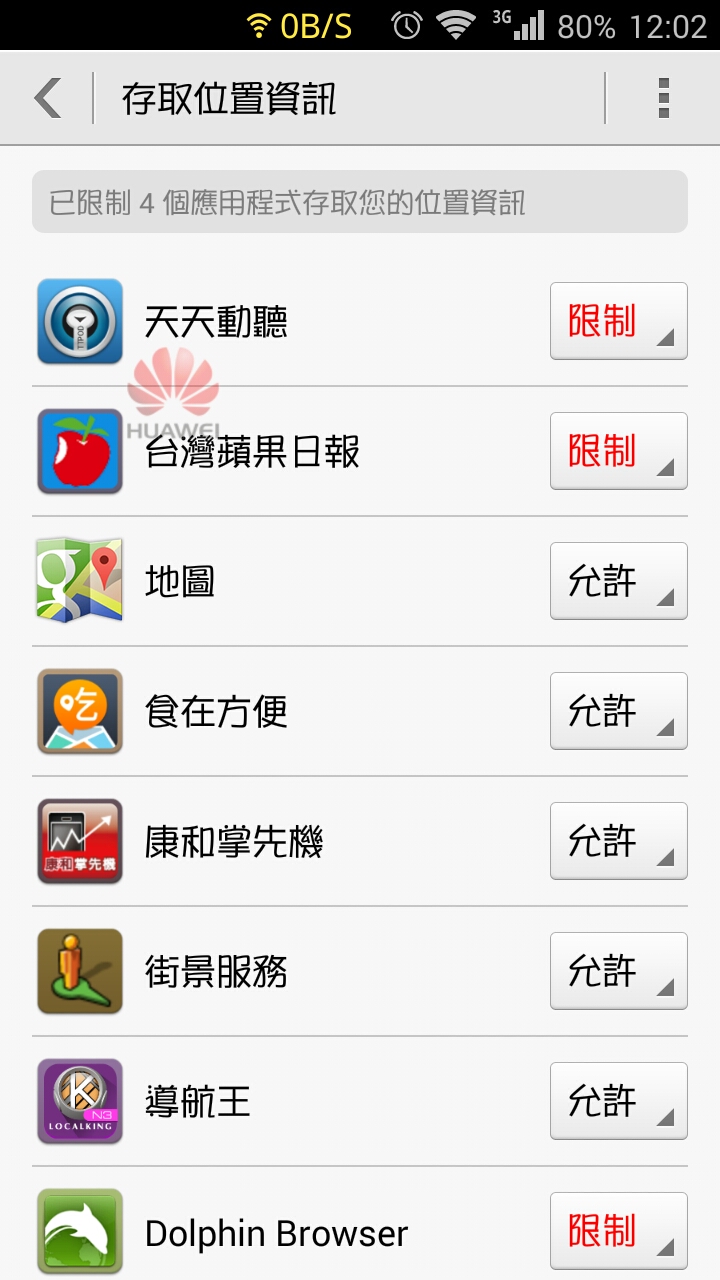720x1280 pixels.
Task: Open permission dropdown for 天天動聽
Action: point(619,321)
